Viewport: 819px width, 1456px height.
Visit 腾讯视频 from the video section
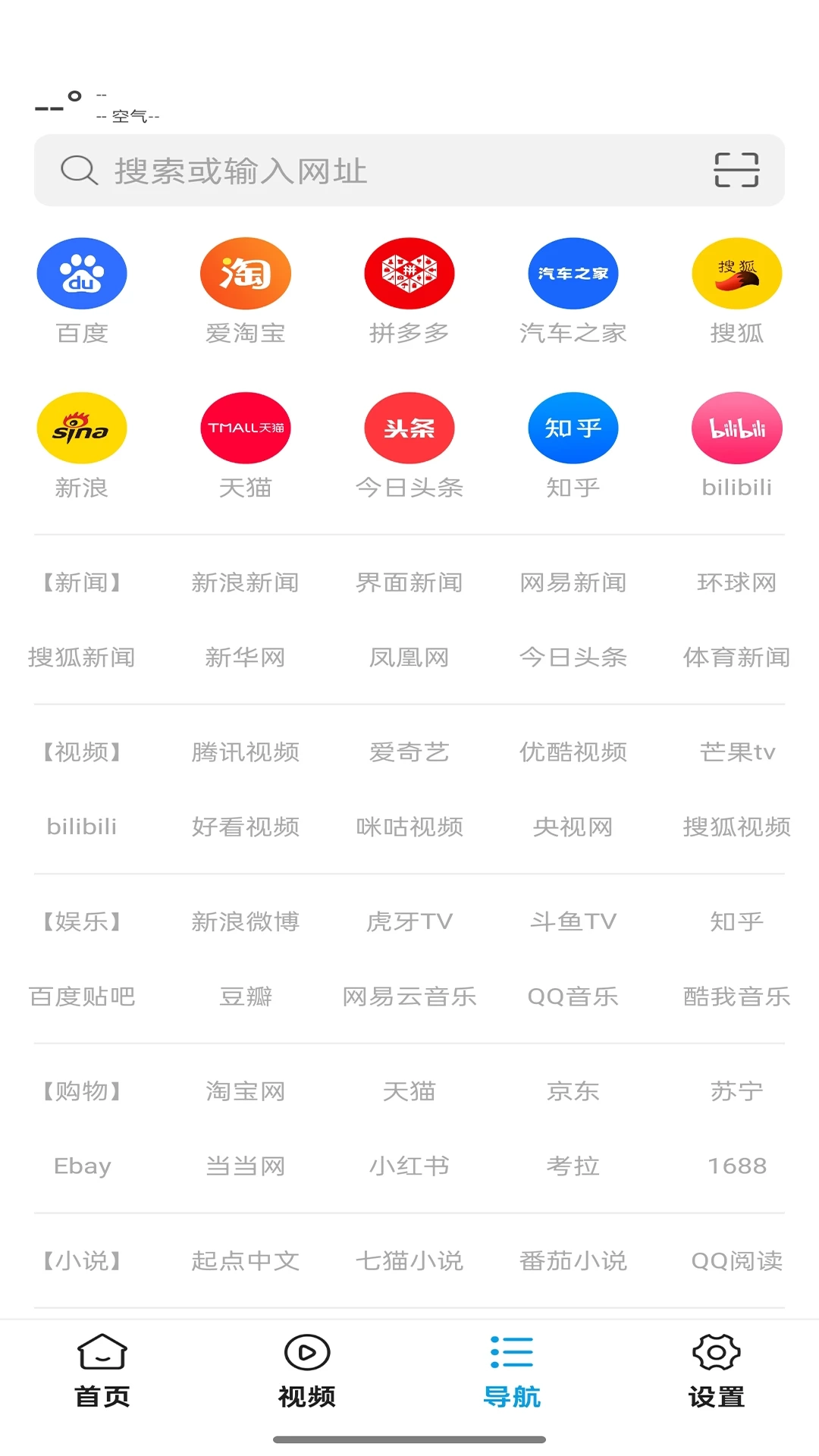(246, 752)
